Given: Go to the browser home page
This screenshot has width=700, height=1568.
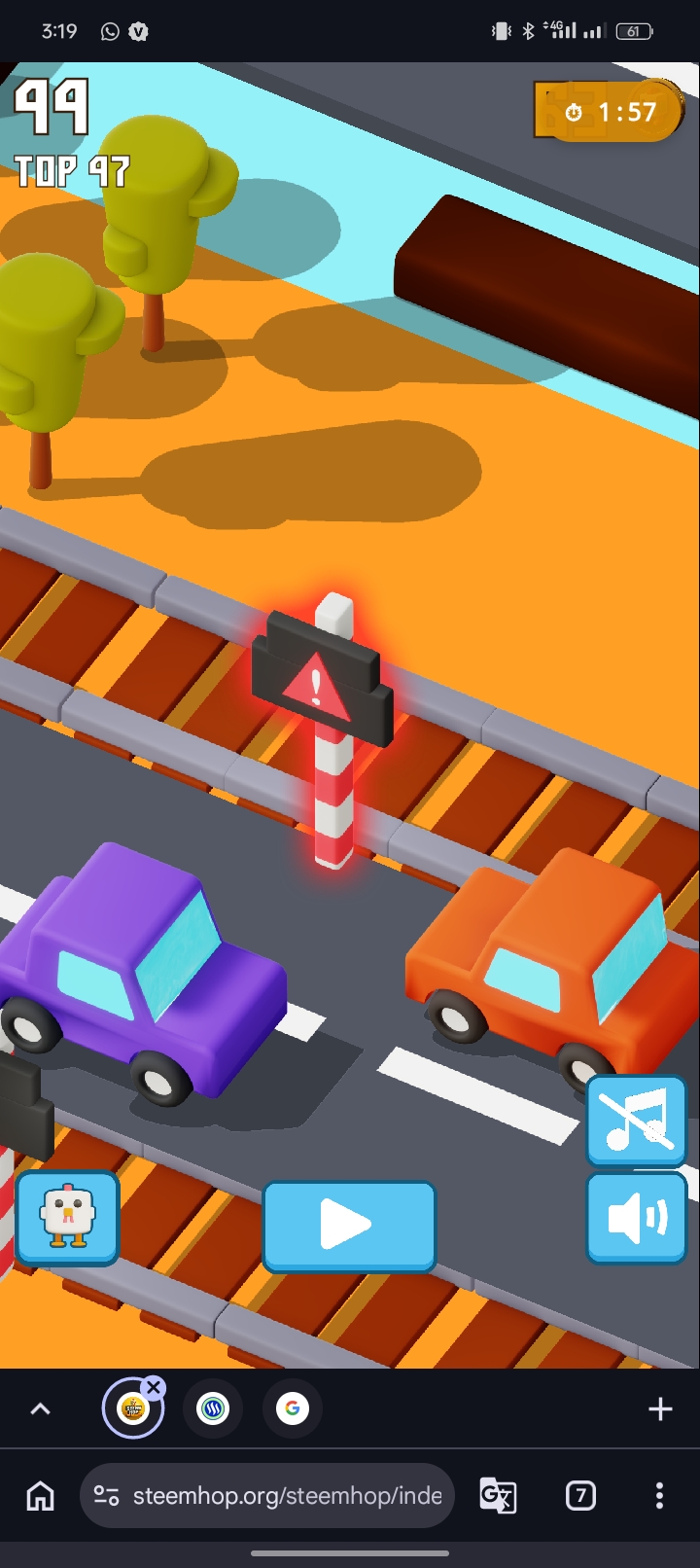Looking at the screenshot, I should (x=40, y=1496).
